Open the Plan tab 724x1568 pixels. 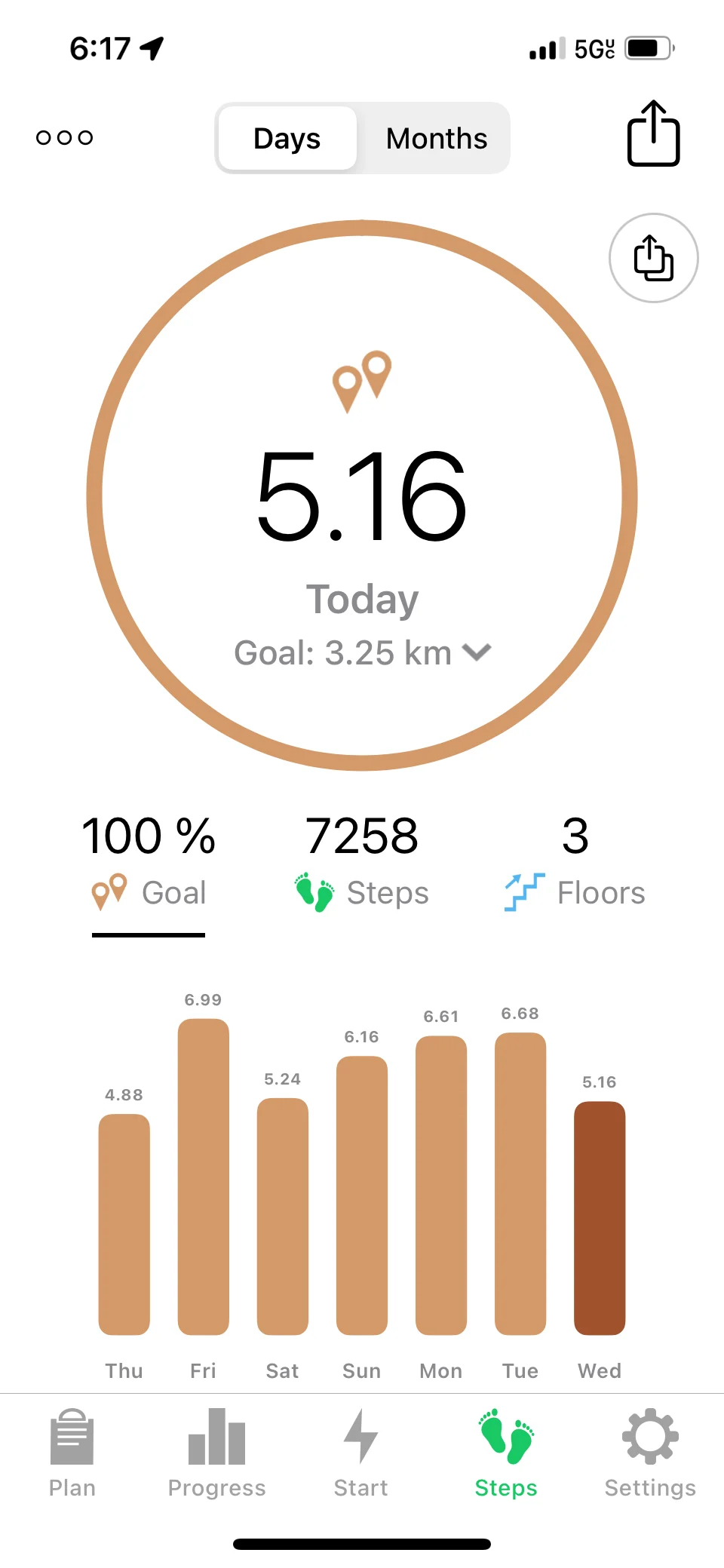[x=72, y=1453]
